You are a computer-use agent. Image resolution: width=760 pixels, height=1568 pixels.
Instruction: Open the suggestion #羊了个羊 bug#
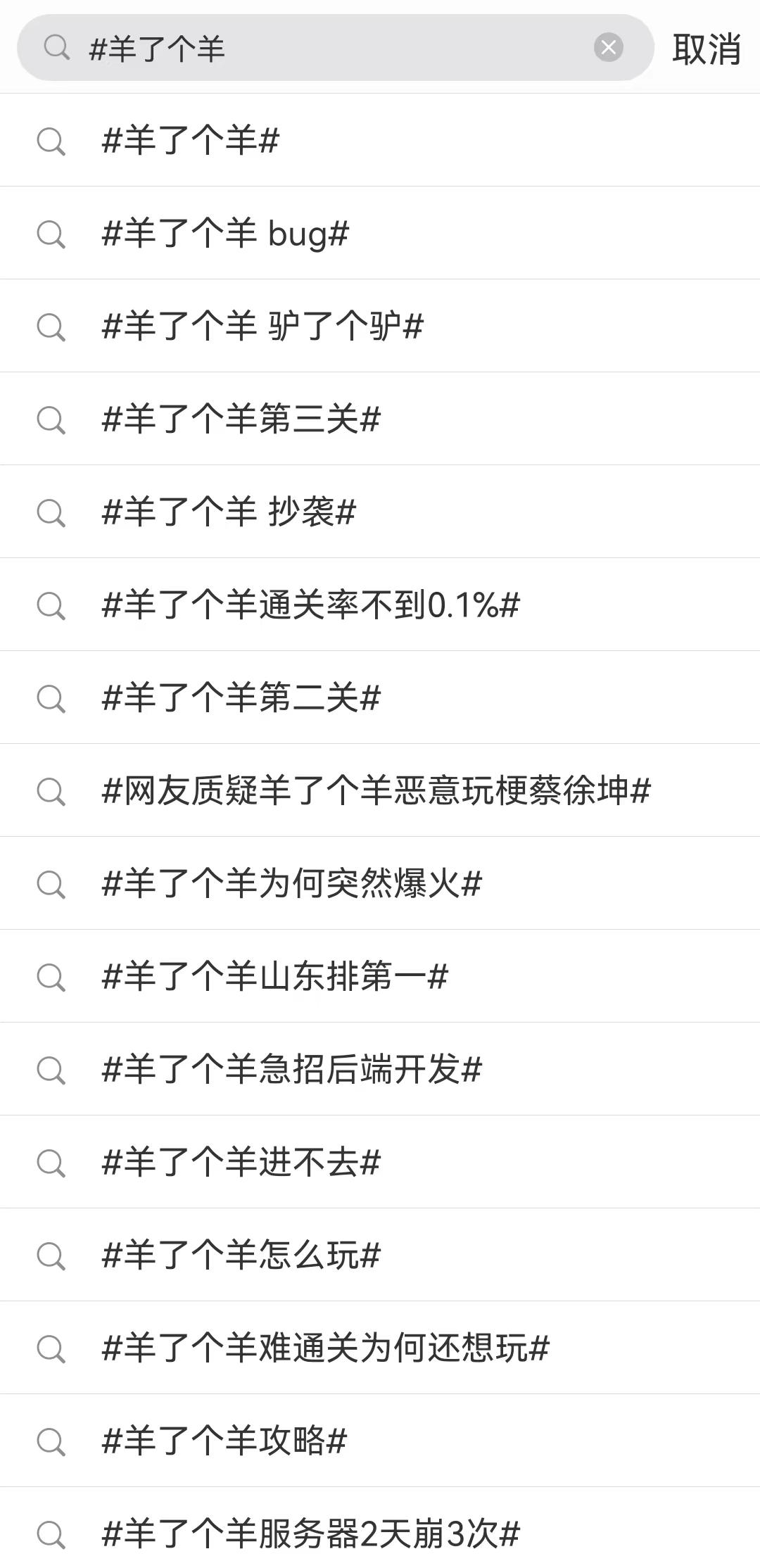(x=380, y=233)
